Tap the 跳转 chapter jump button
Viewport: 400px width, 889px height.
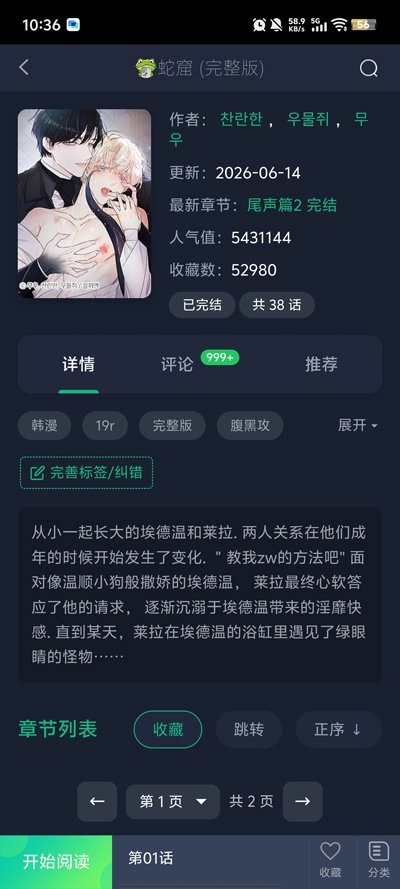pyautogui.click(x=249, y=729)
